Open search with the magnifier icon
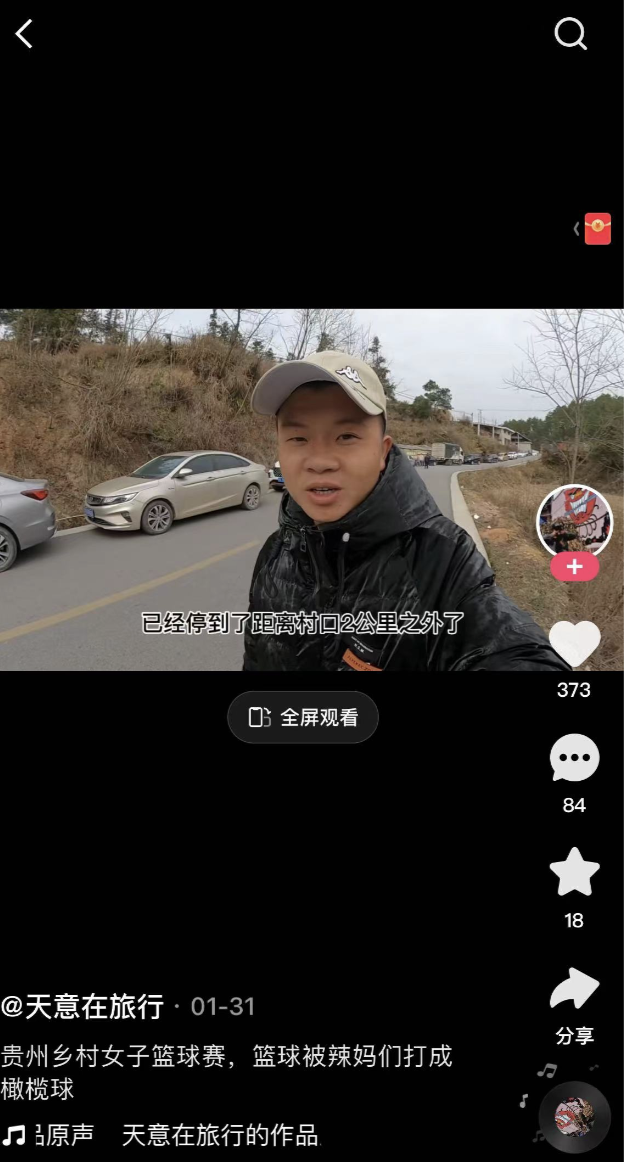The width and height of the screenshot is (624, 1162). pos(570,34)
